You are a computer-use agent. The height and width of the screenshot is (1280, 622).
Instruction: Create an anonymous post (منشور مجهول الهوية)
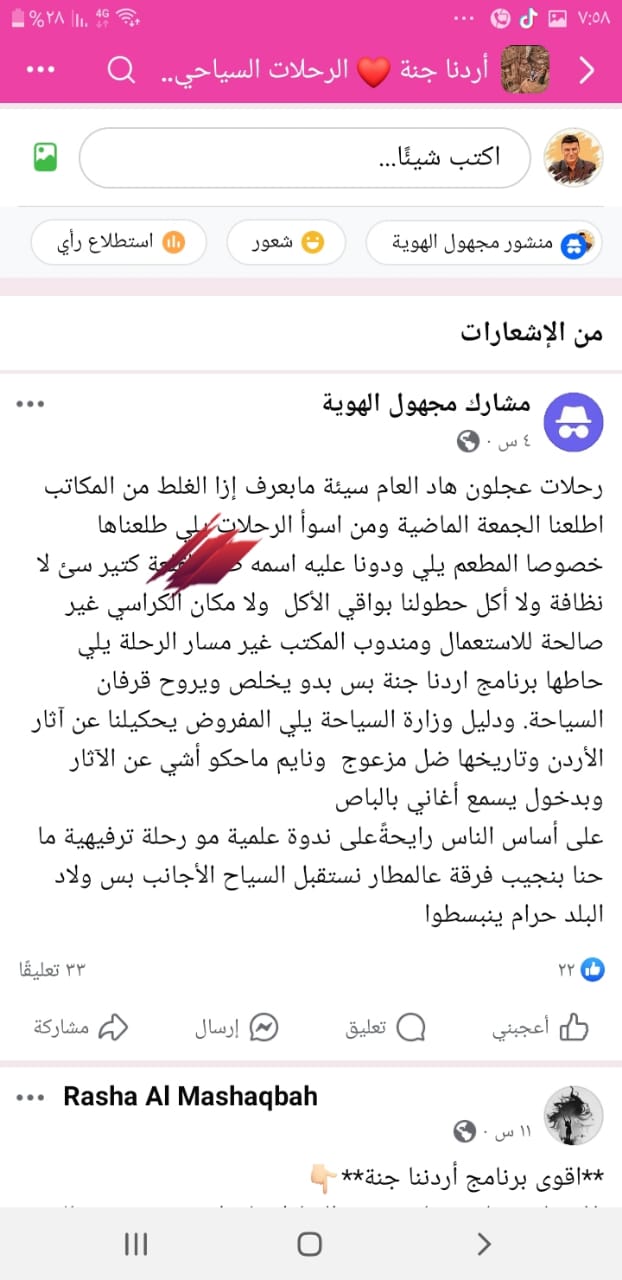(483, 242)
